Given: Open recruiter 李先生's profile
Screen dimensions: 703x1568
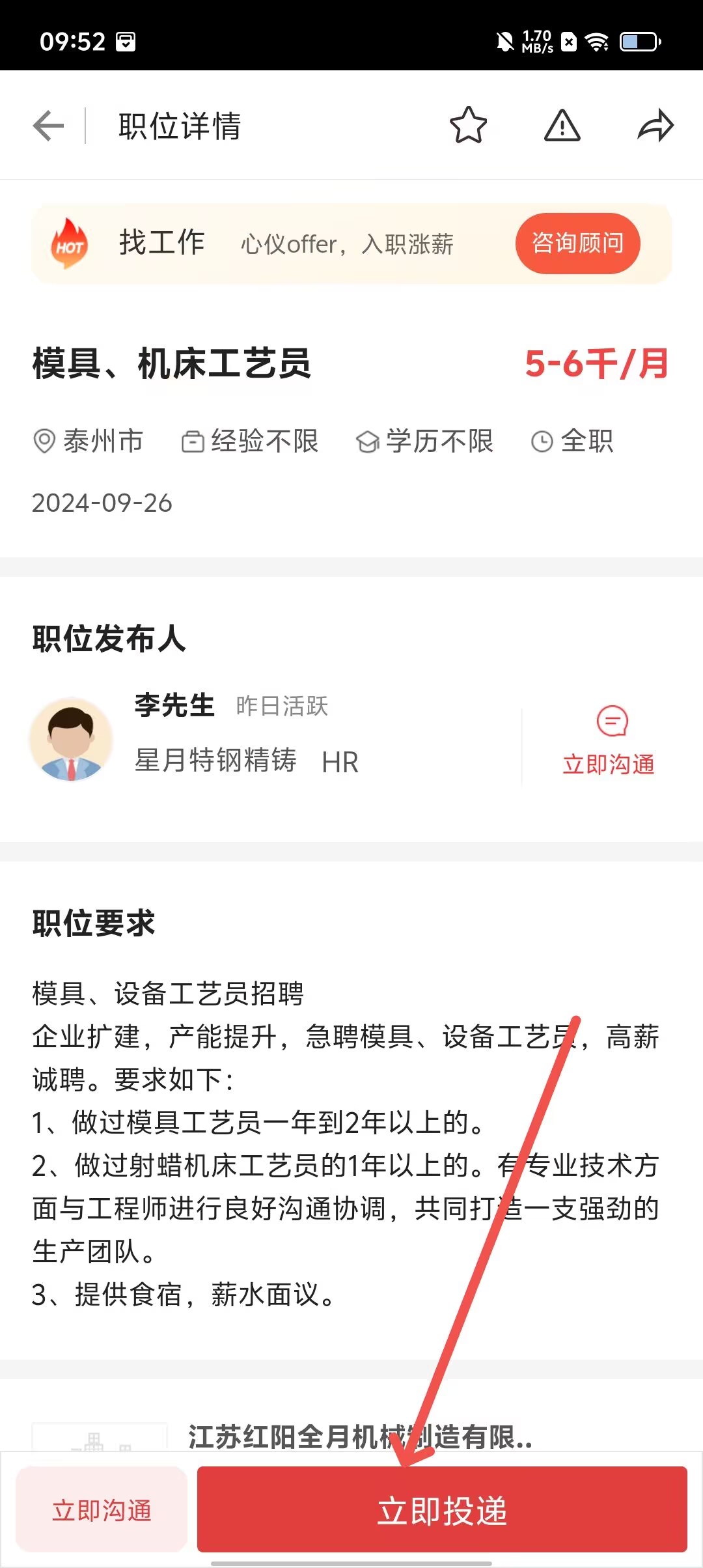Looking at the screenshot, I should (176, 707).
